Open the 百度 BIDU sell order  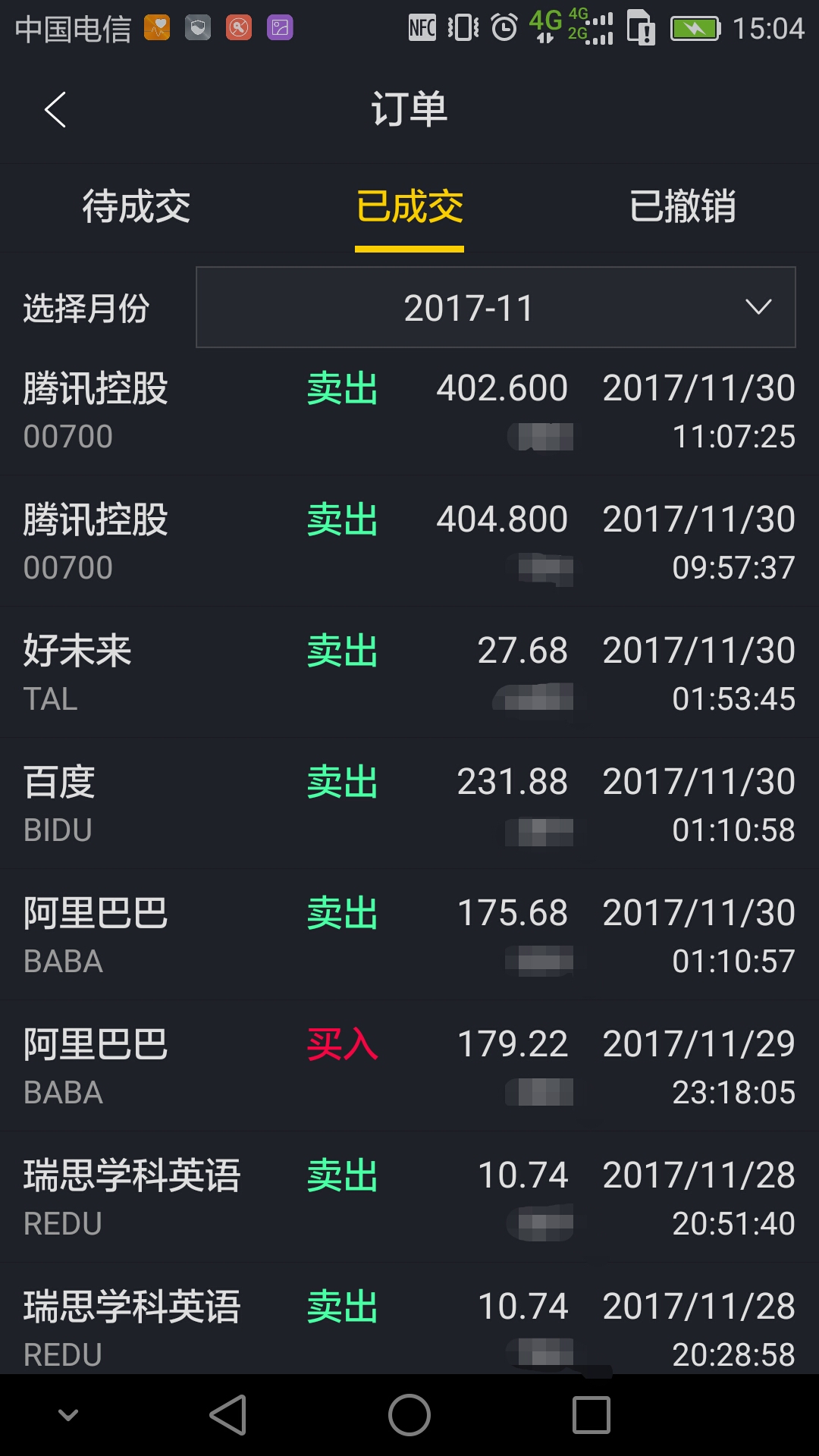pos(409,804)
